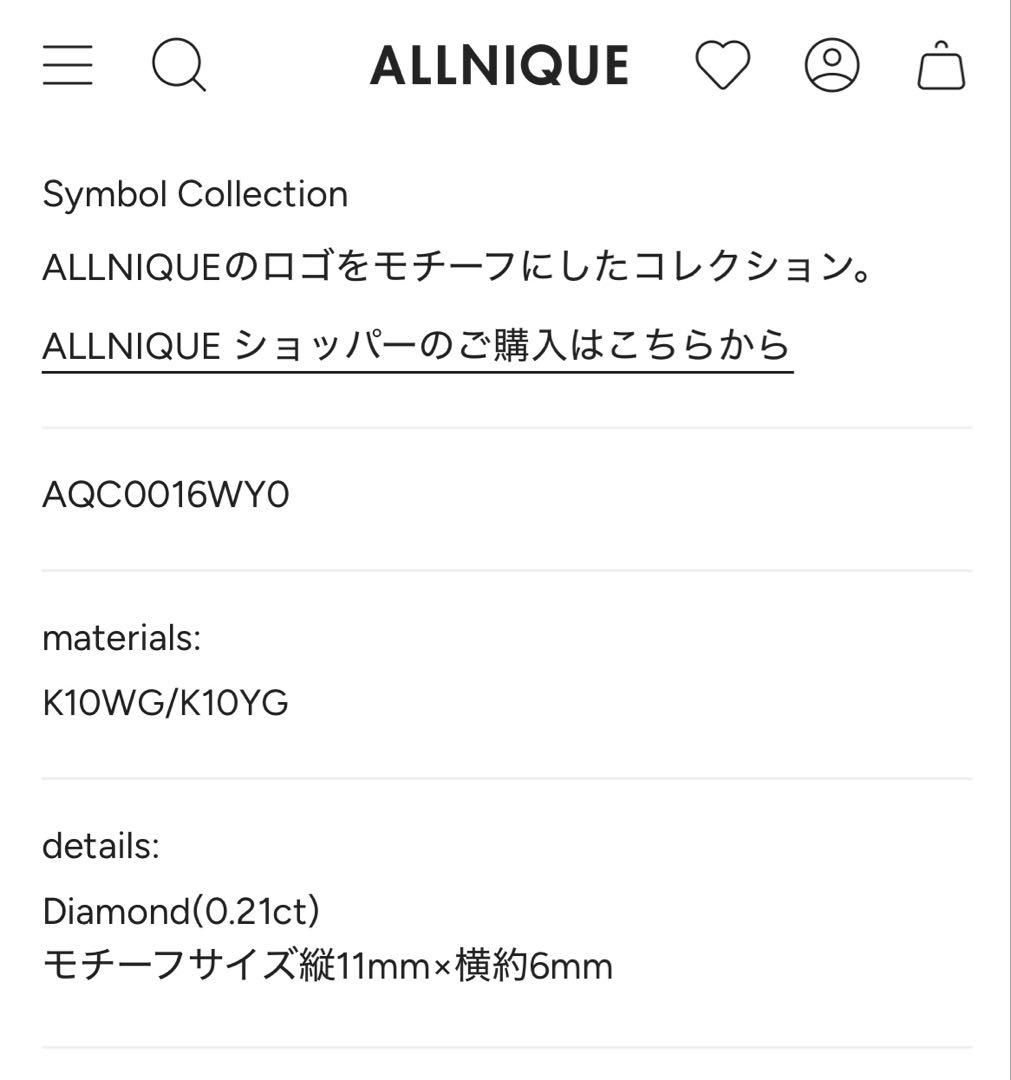
Task: Click the ALLNIQUE logo
Action: [x=499, y=66]
